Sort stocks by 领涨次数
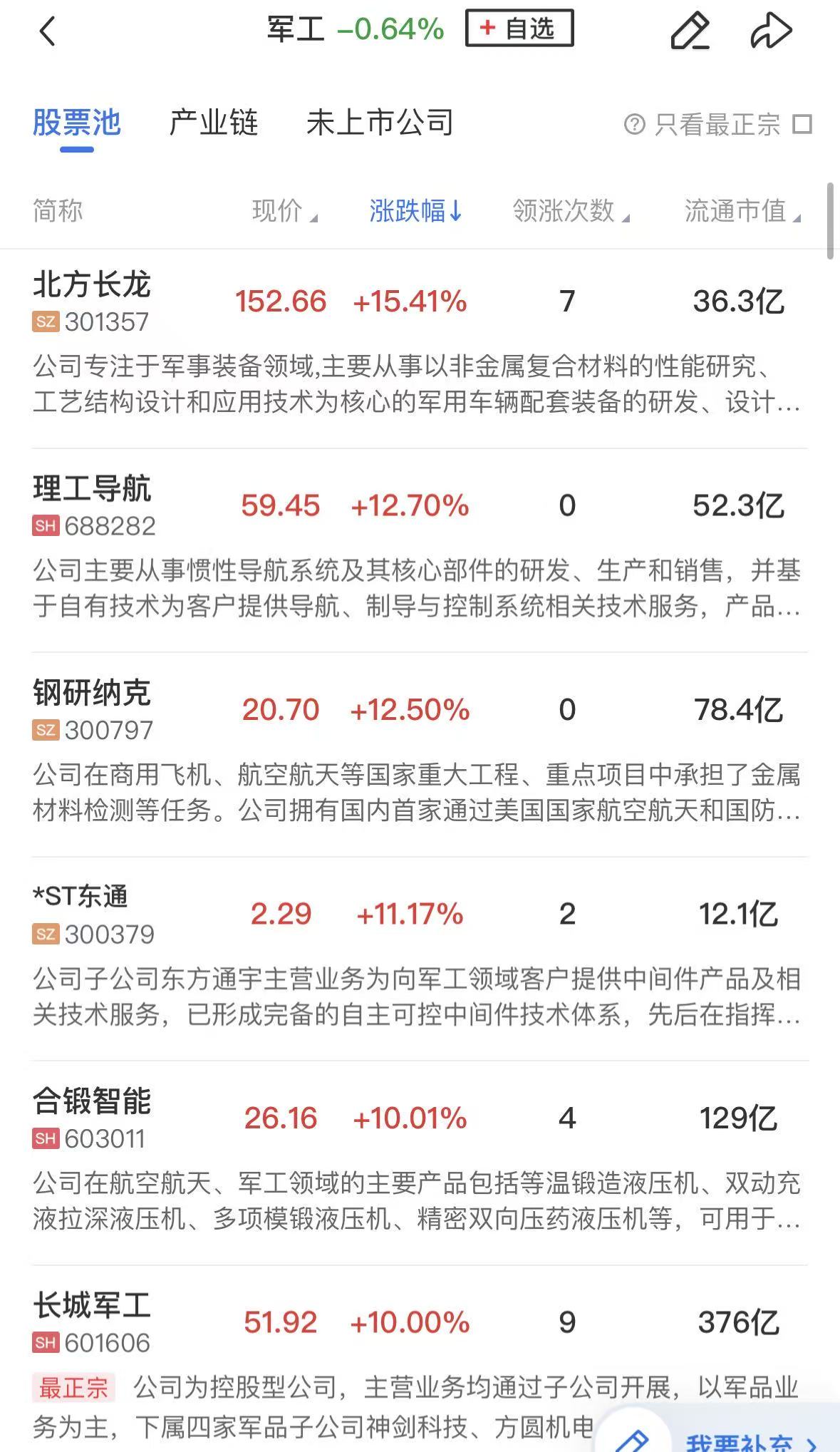The height and width of the screenshot is (1452, 840). tap(570, 211)
